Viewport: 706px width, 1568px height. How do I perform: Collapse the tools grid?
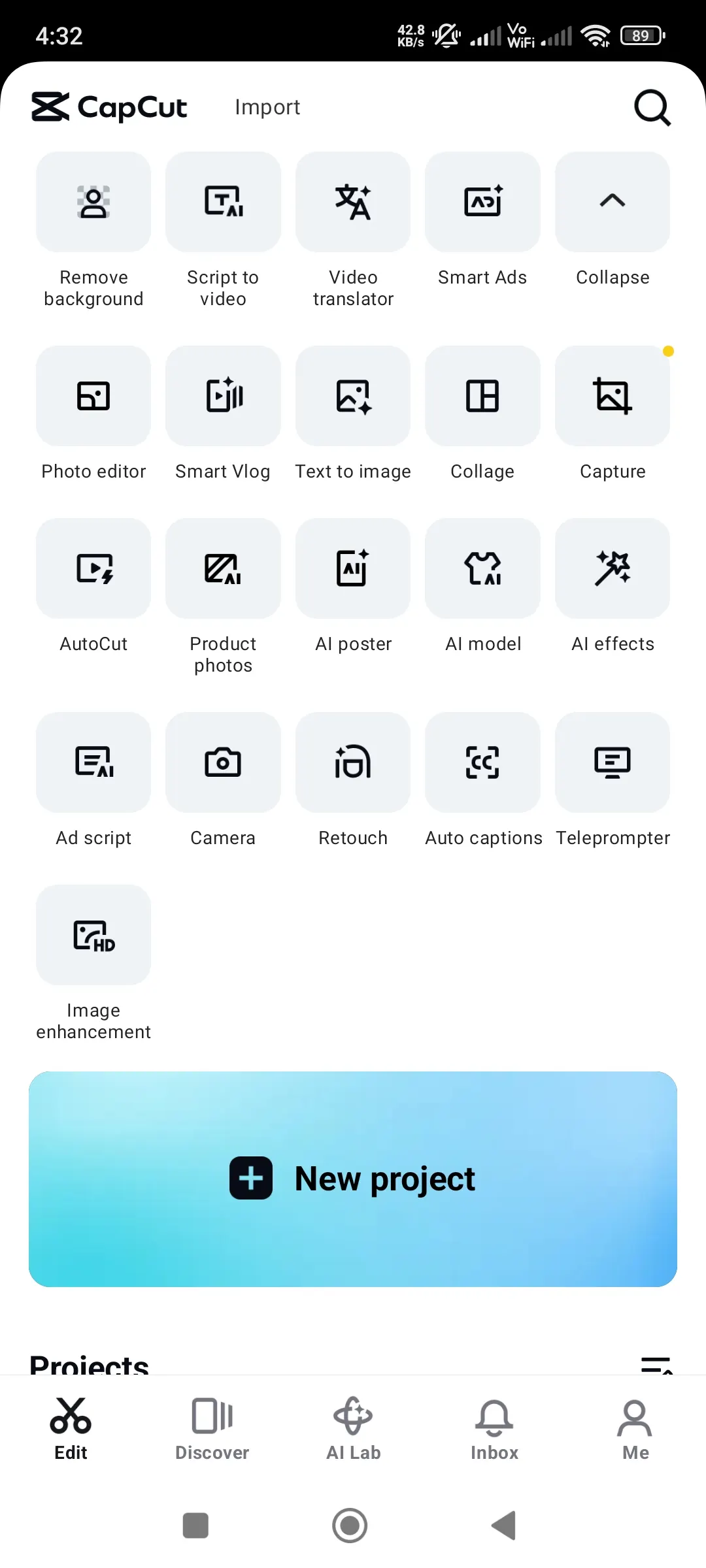coord(613,202)
